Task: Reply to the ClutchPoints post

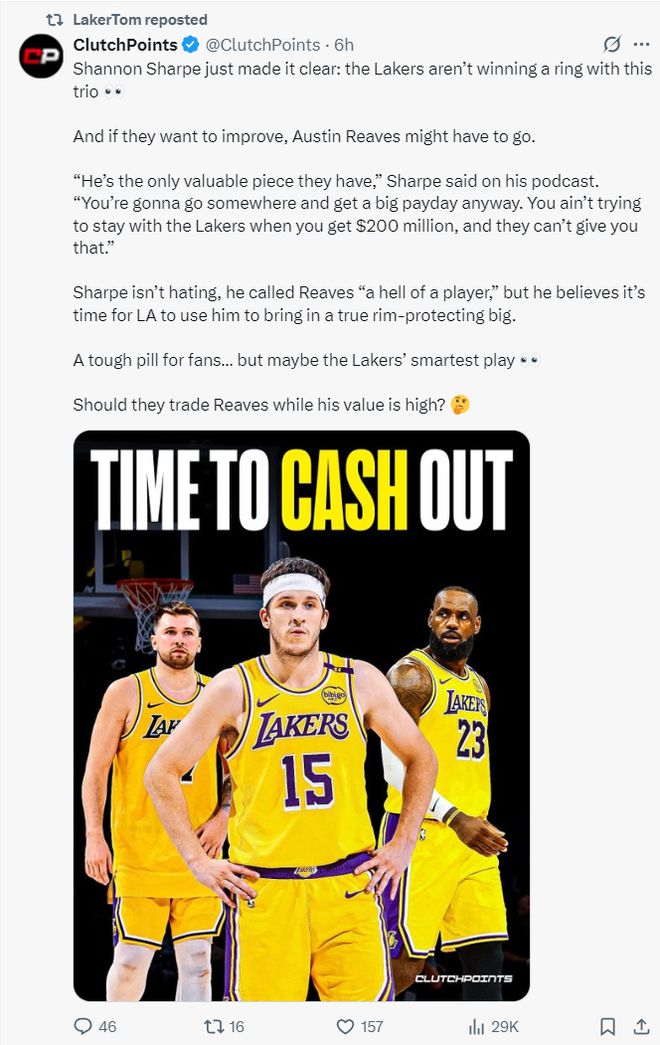Action: click(83, 1026)
